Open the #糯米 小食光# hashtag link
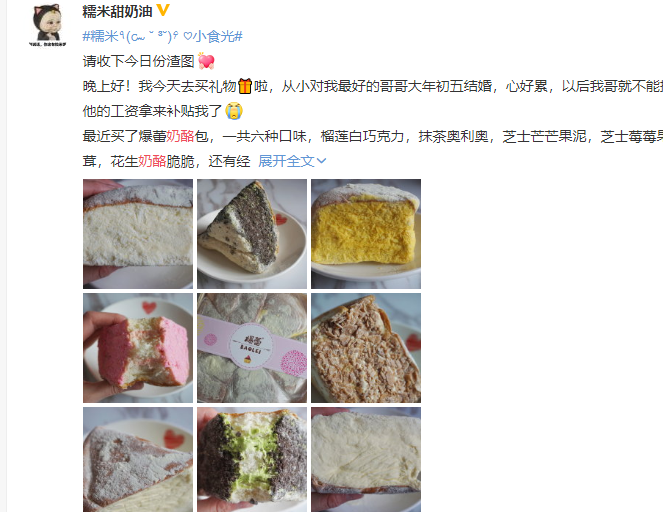The image size is (663, 512). tap(162, 36)
